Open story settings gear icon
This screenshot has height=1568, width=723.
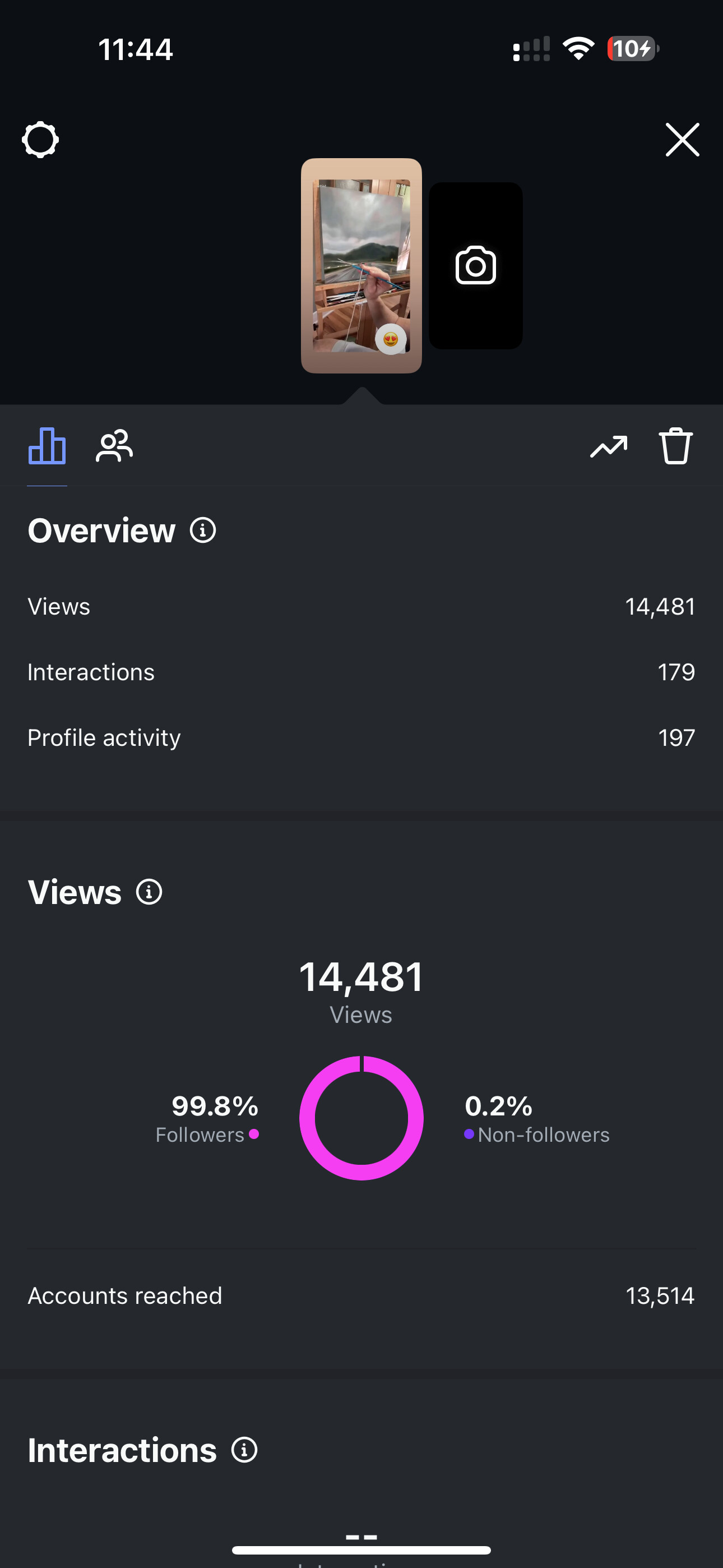pyautogui.click(x=40, y=140)
